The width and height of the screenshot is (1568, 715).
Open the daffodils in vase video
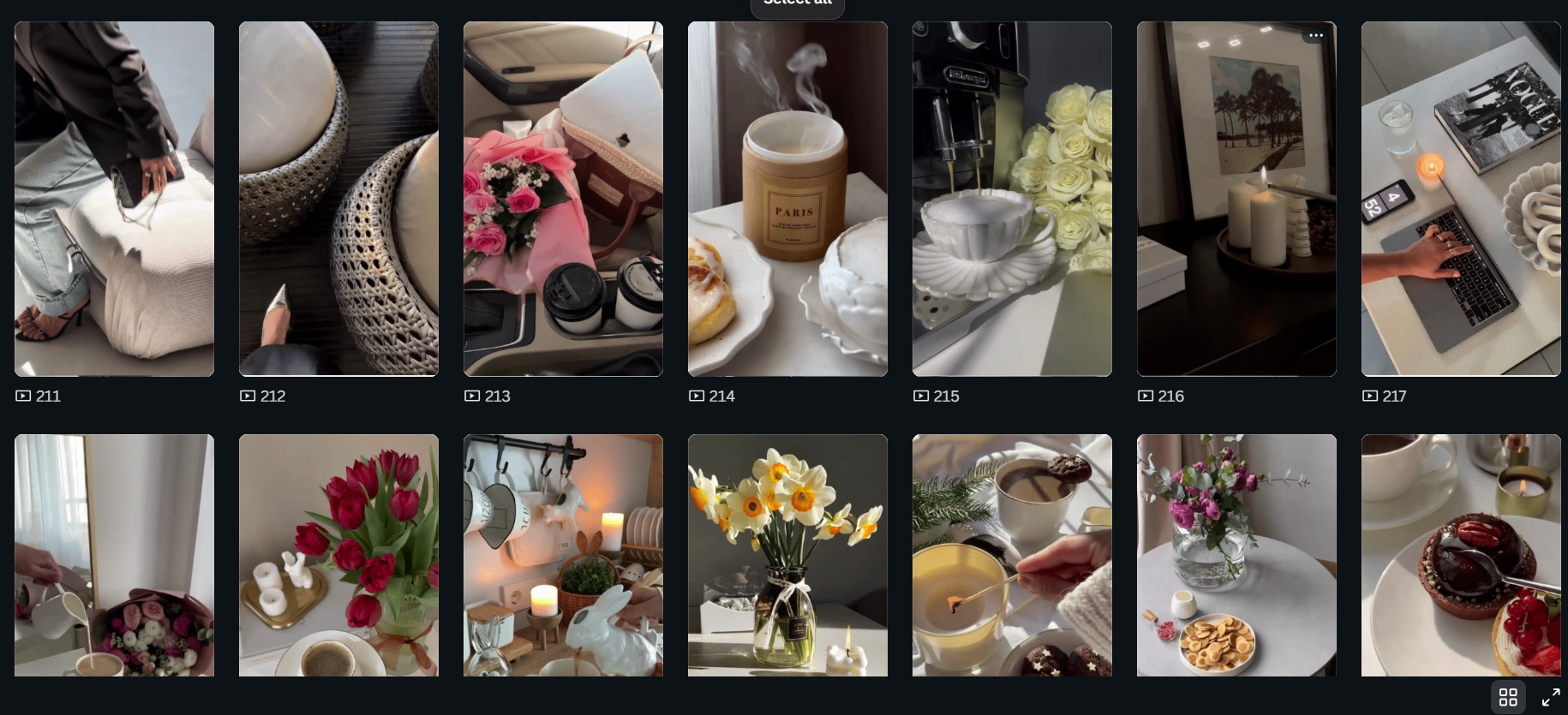[x=787, y=555]
